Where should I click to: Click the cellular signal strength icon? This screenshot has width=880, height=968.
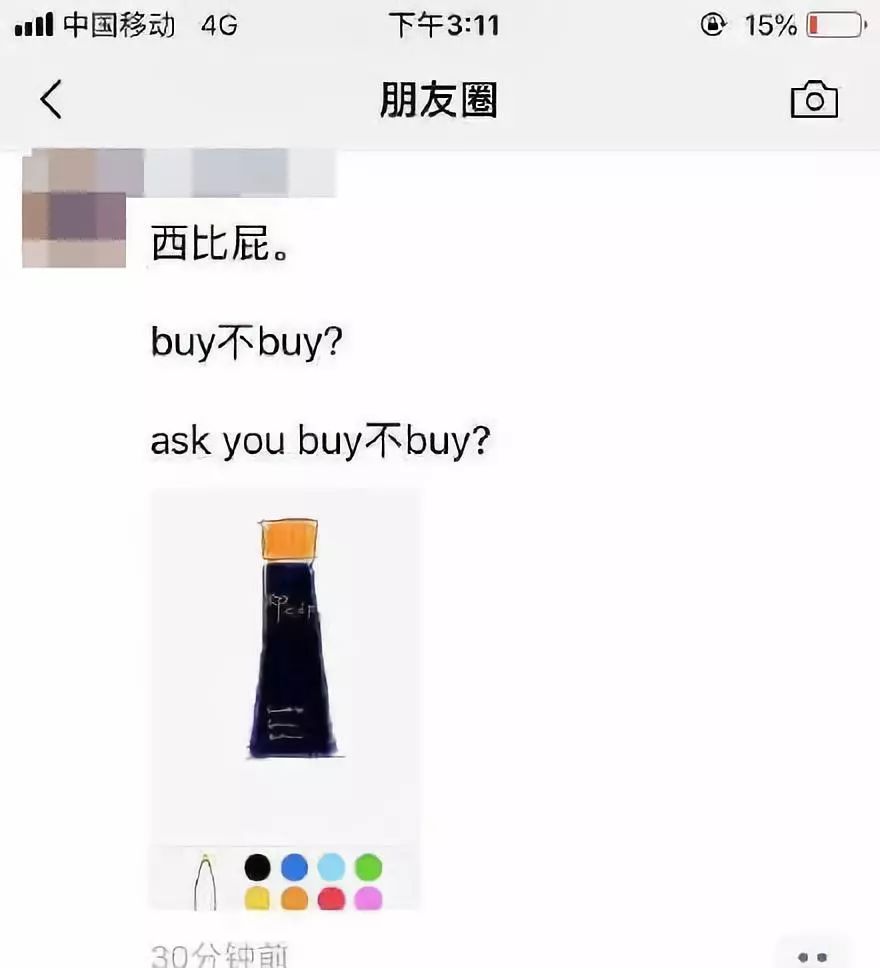[32, 25]
